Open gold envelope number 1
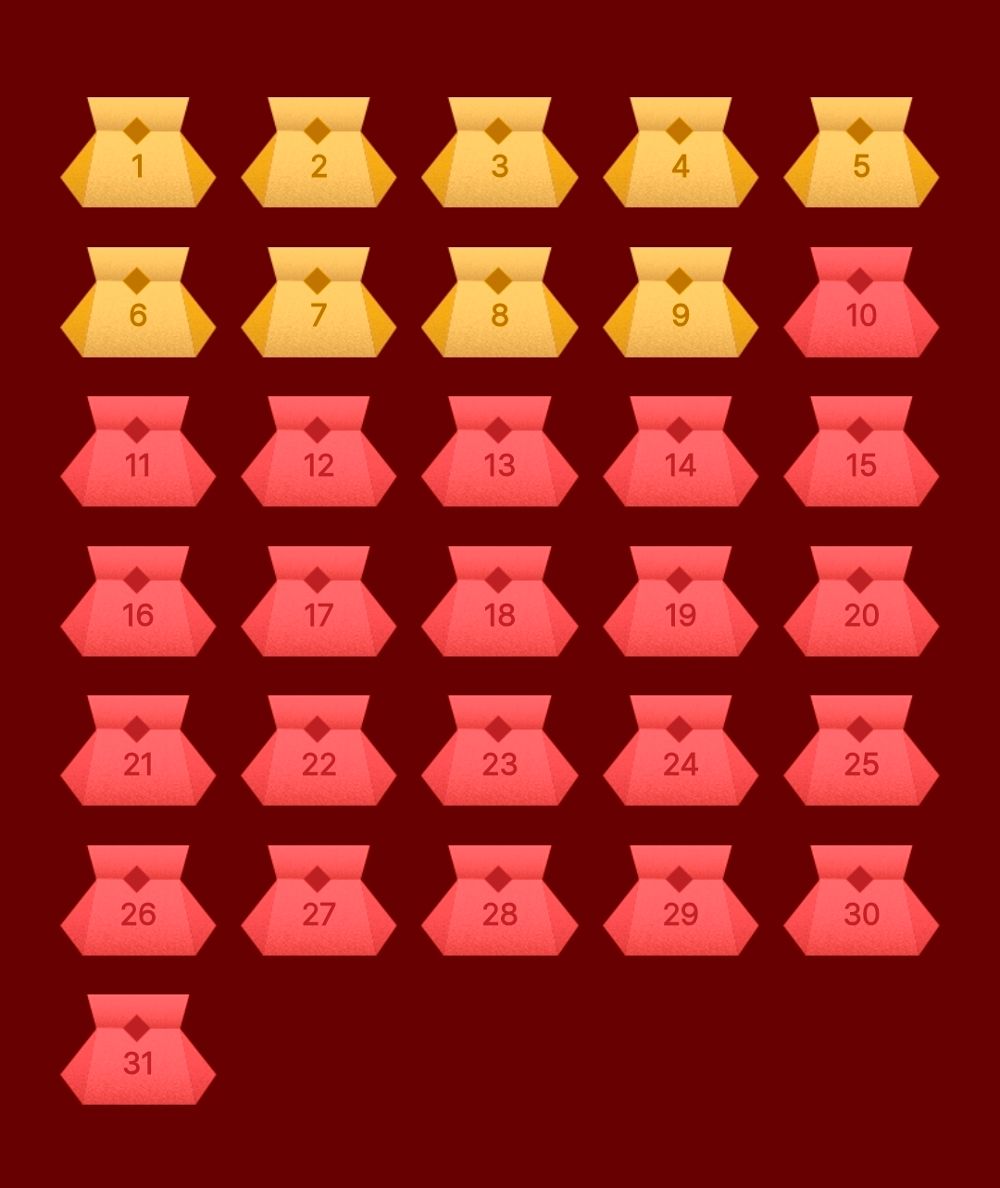This screenshot has height=1188, width=1000. pyautogui.click(x=138, y=155)
